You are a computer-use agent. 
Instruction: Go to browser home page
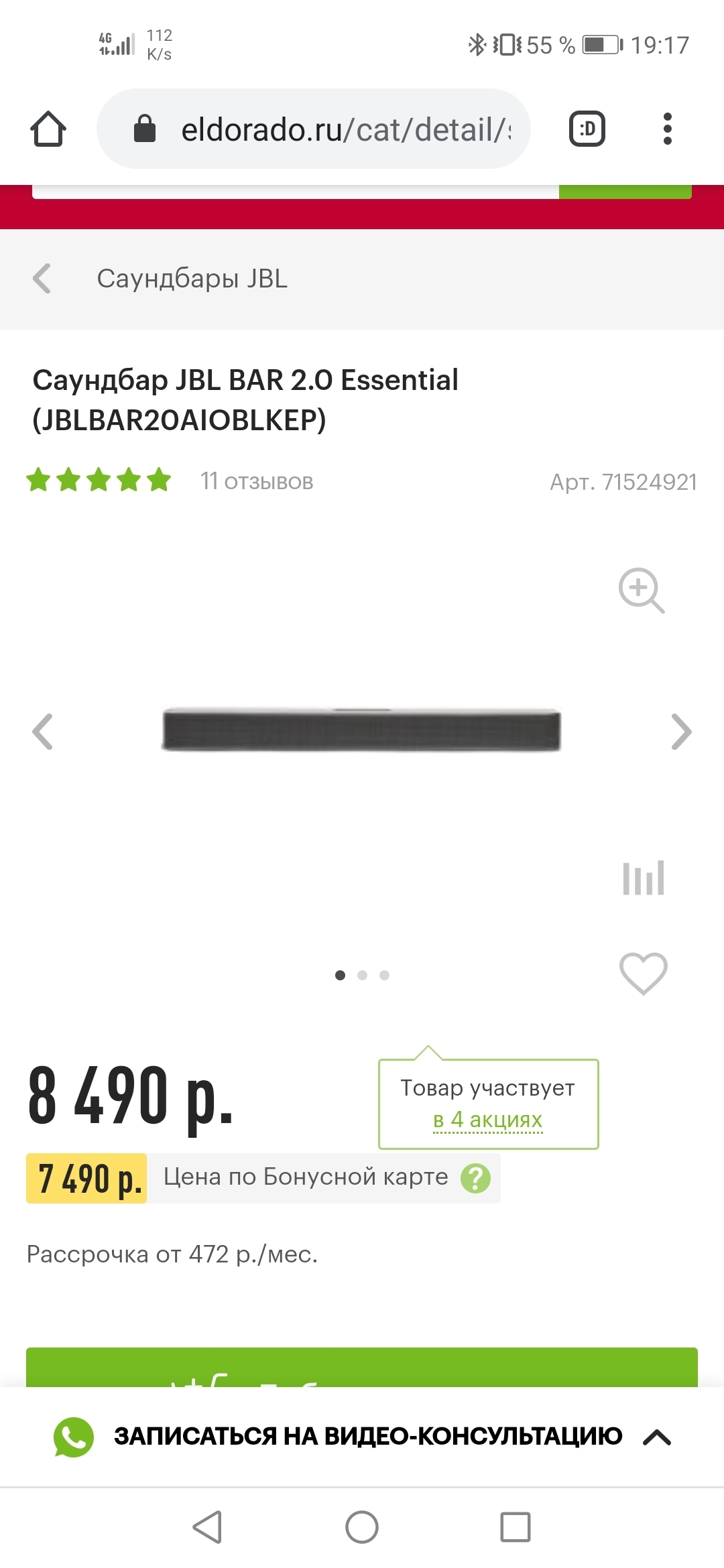48,129
